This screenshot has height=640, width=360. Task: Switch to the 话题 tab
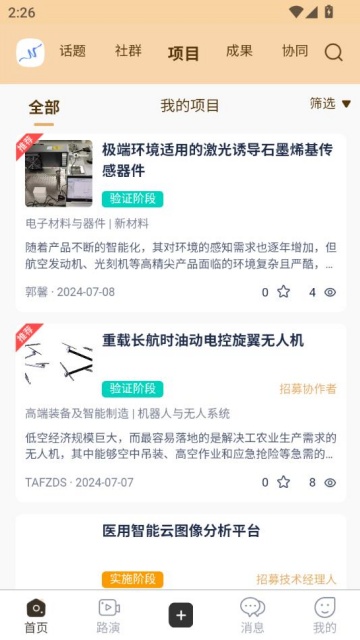click(73, 51)
